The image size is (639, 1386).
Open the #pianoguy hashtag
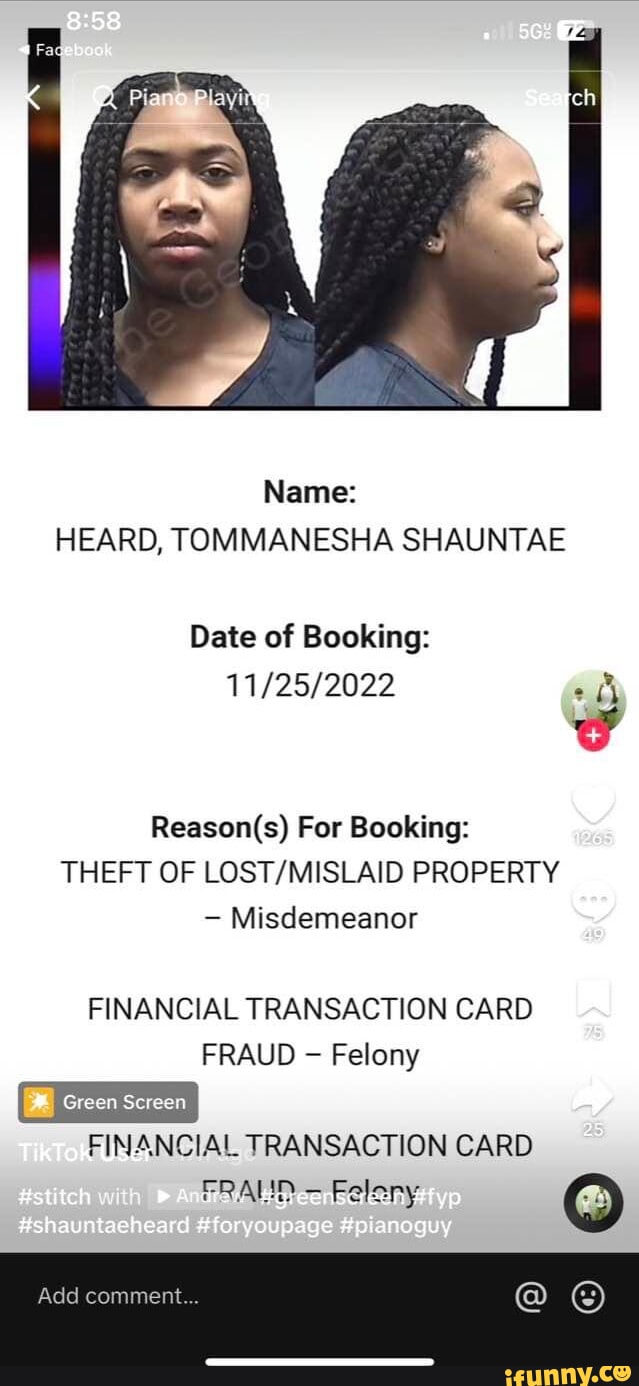396,1225
